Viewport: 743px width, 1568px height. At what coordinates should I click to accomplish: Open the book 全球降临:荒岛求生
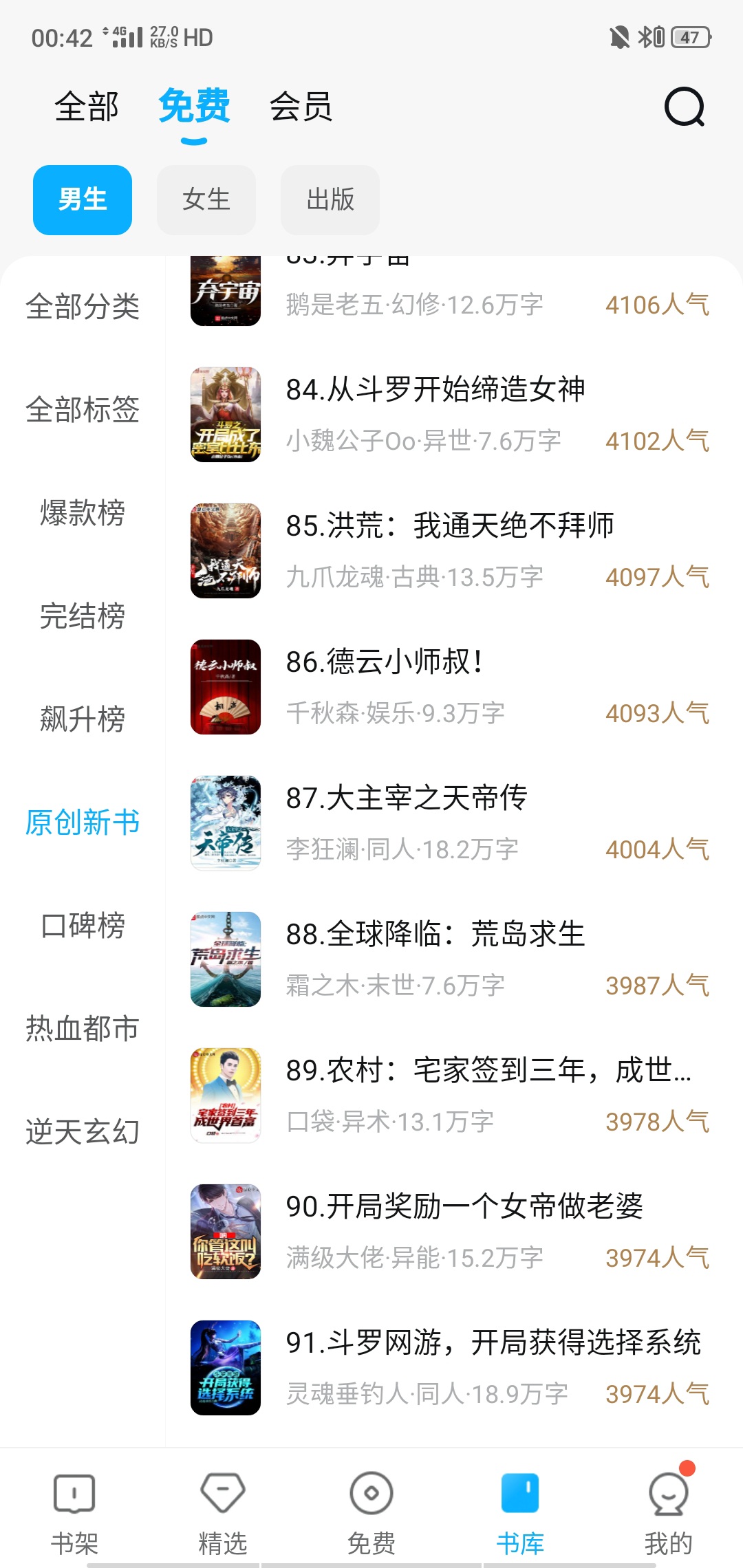point(435,935)
